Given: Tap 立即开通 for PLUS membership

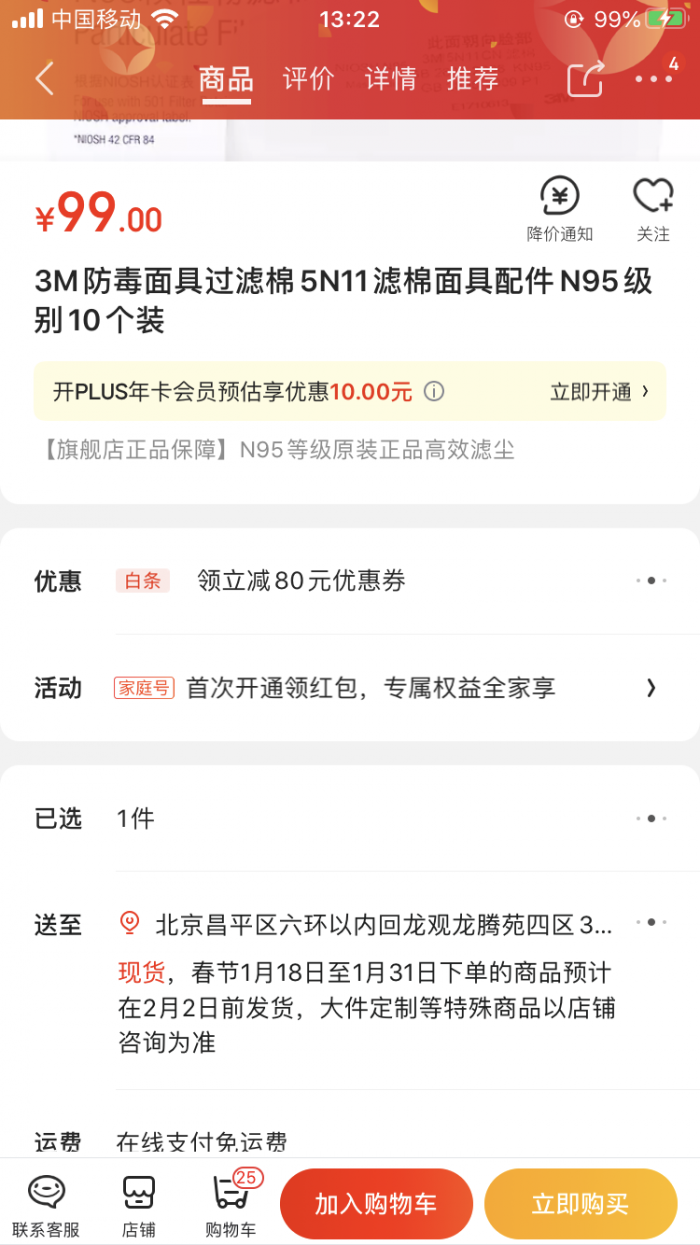Looking at the screenshot, I should tap(599, 392).
